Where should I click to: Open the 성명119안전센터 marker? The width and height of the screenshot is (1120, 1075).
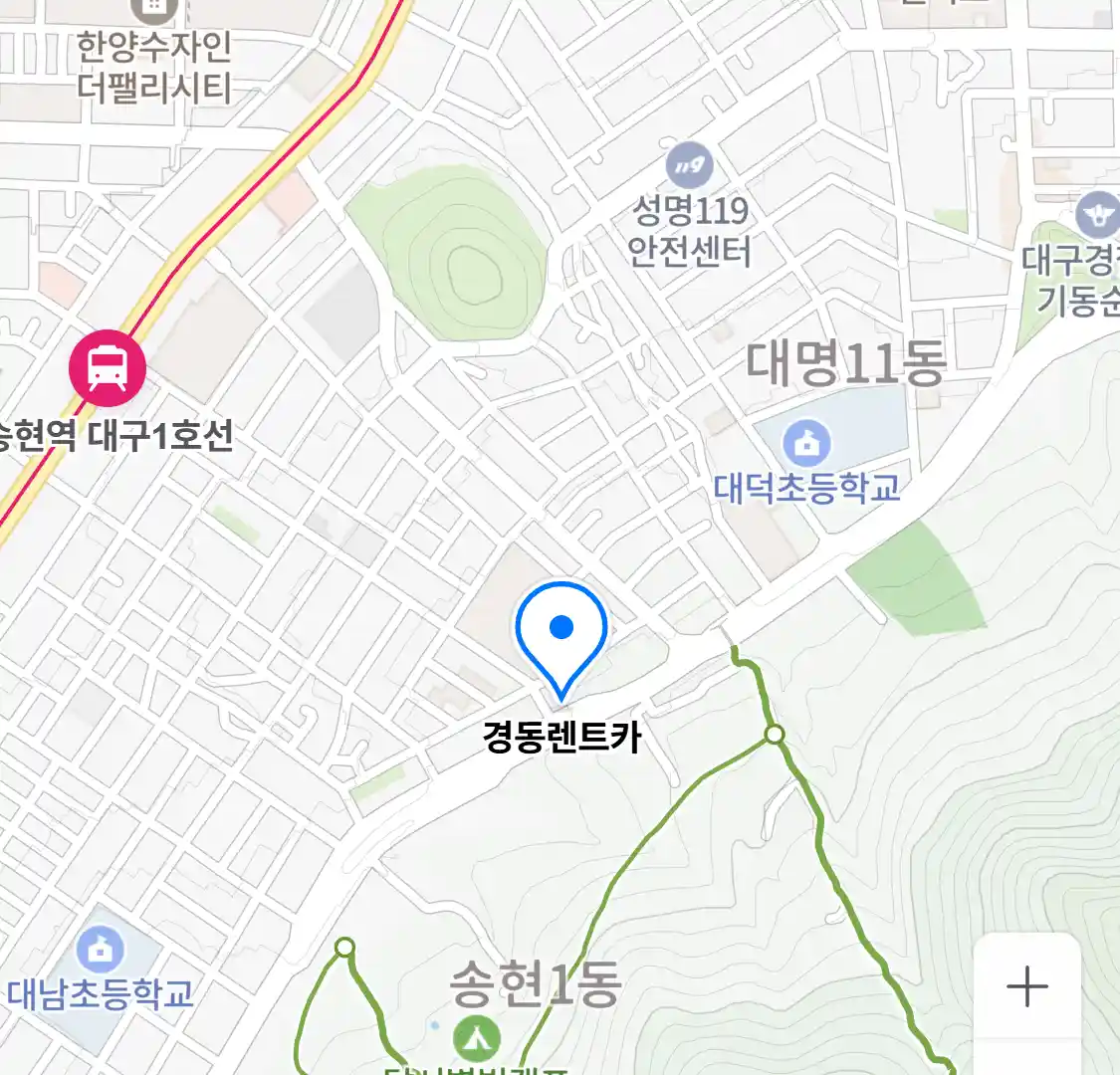click(x=688, y=165)
